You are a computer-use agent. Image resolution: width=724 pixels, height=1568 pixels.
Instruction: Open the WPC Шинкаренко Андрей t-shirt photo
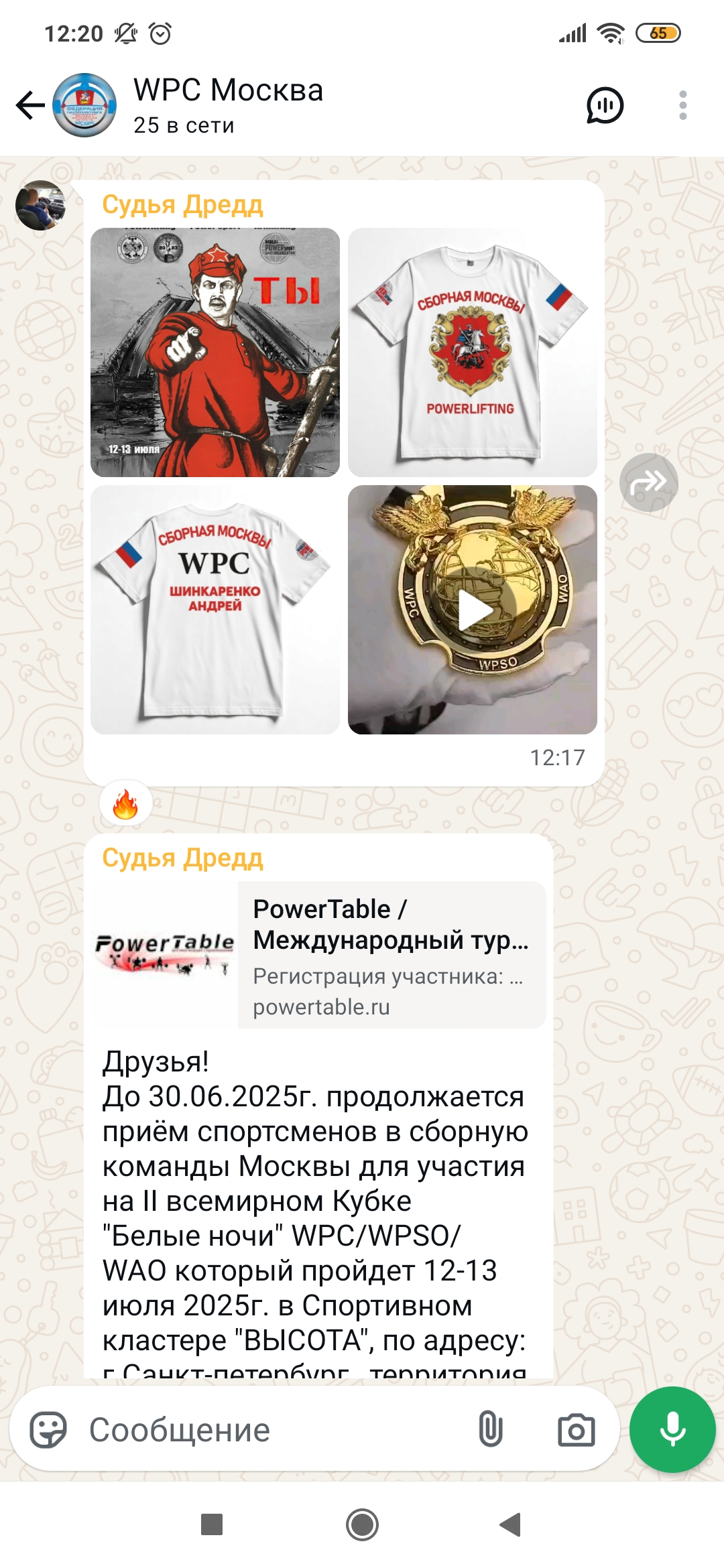click(215, 610)
